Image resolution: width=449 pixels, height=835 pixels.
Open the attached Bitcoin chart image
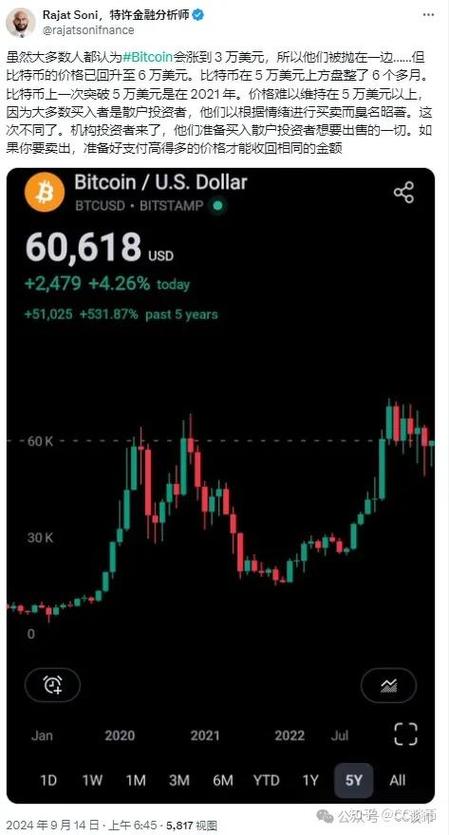221,485
